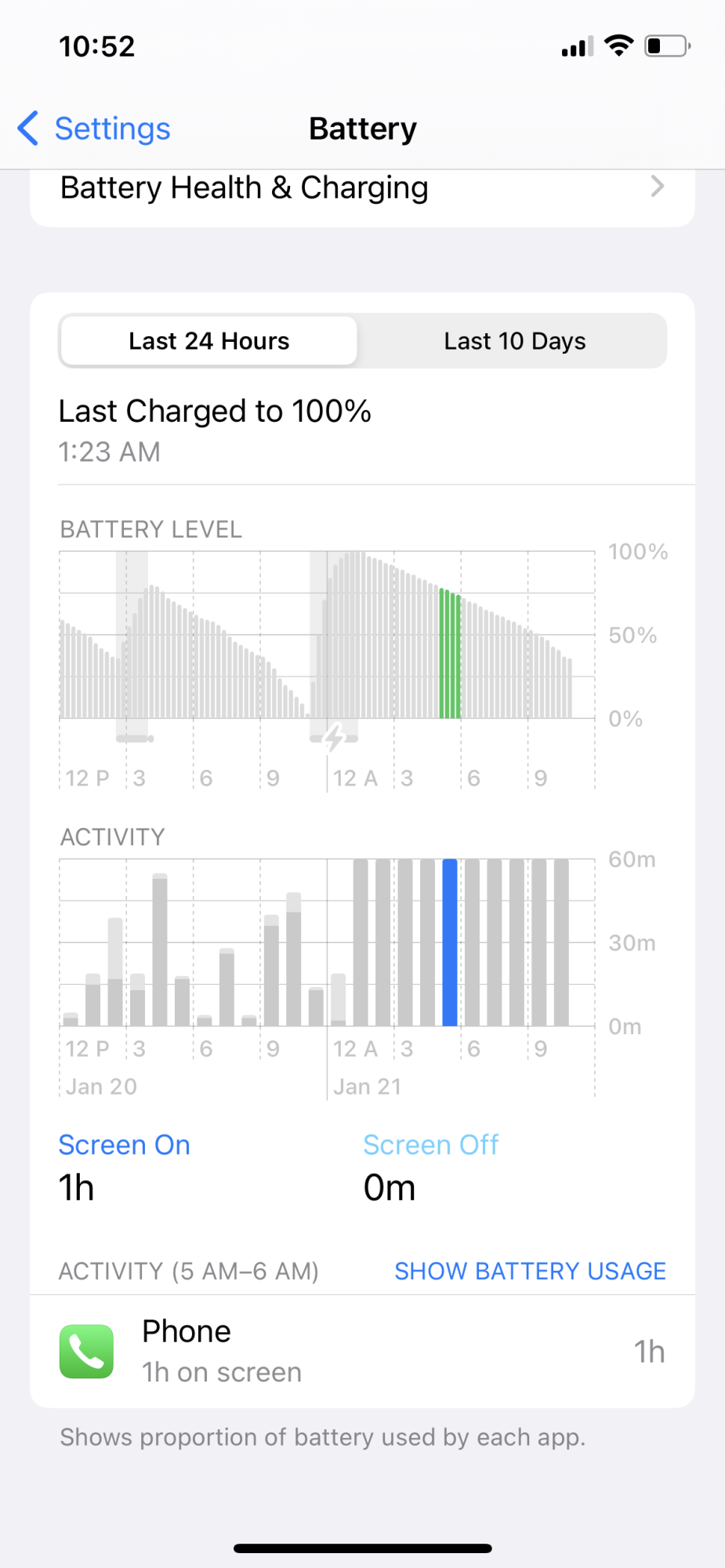725x1568 pixels.
Task: Switch to Last 10 Days view
Action: (514, 341)
